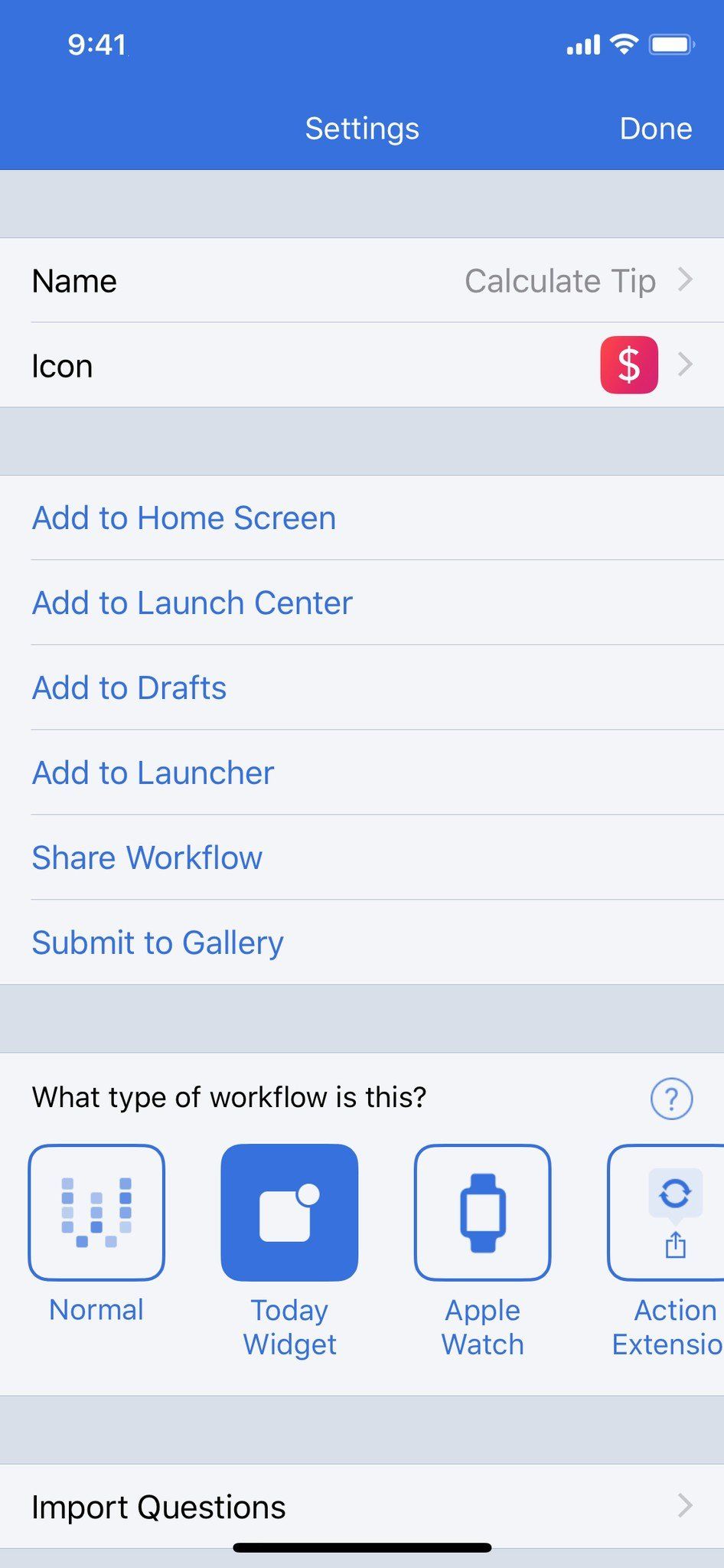This screenshot has width=724, height=1568.
Task: Tap the battery indicator in status bar
Action: 670,44
